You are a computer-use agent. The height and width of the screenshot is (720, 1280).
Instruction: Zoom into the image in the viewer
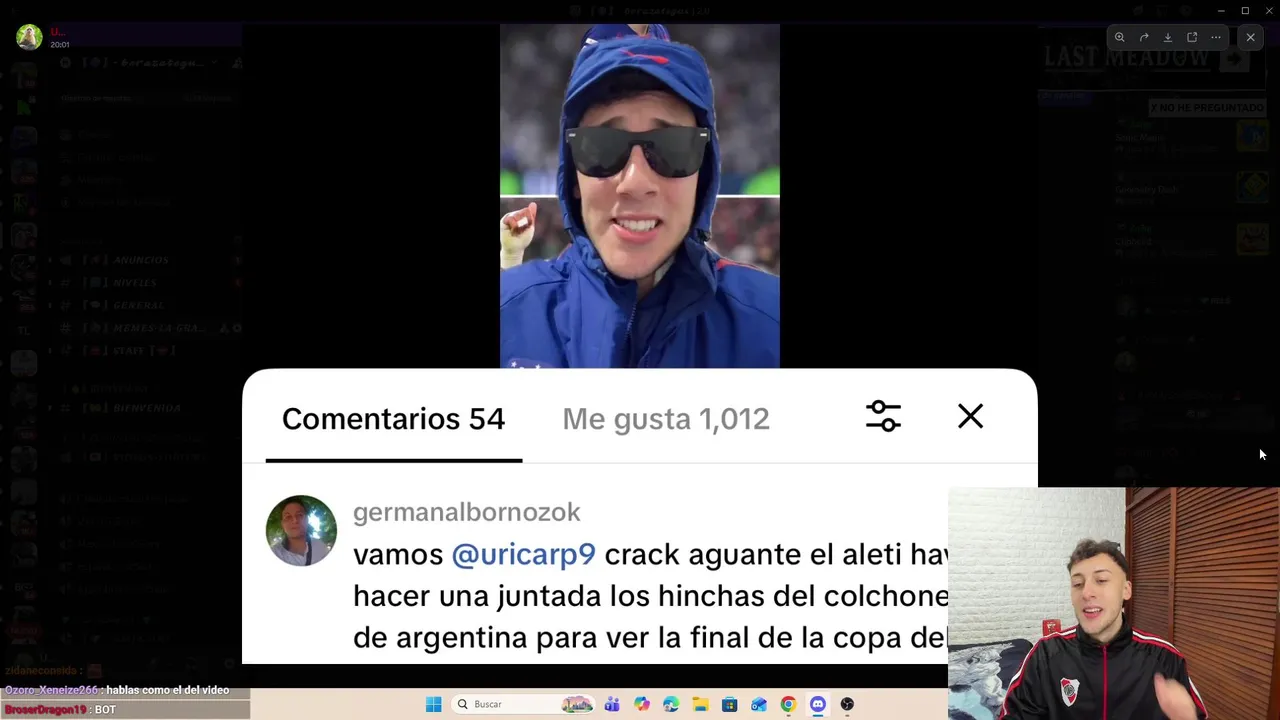coord(1119,37)
